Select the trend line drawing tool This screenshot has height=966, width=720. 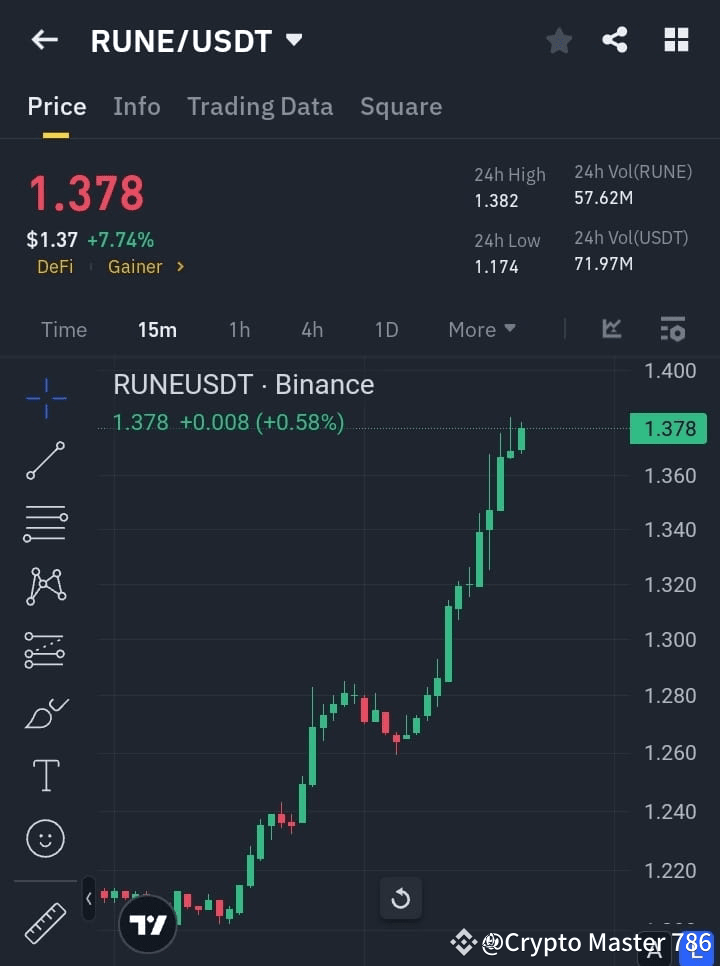click(x=45, y=461)
